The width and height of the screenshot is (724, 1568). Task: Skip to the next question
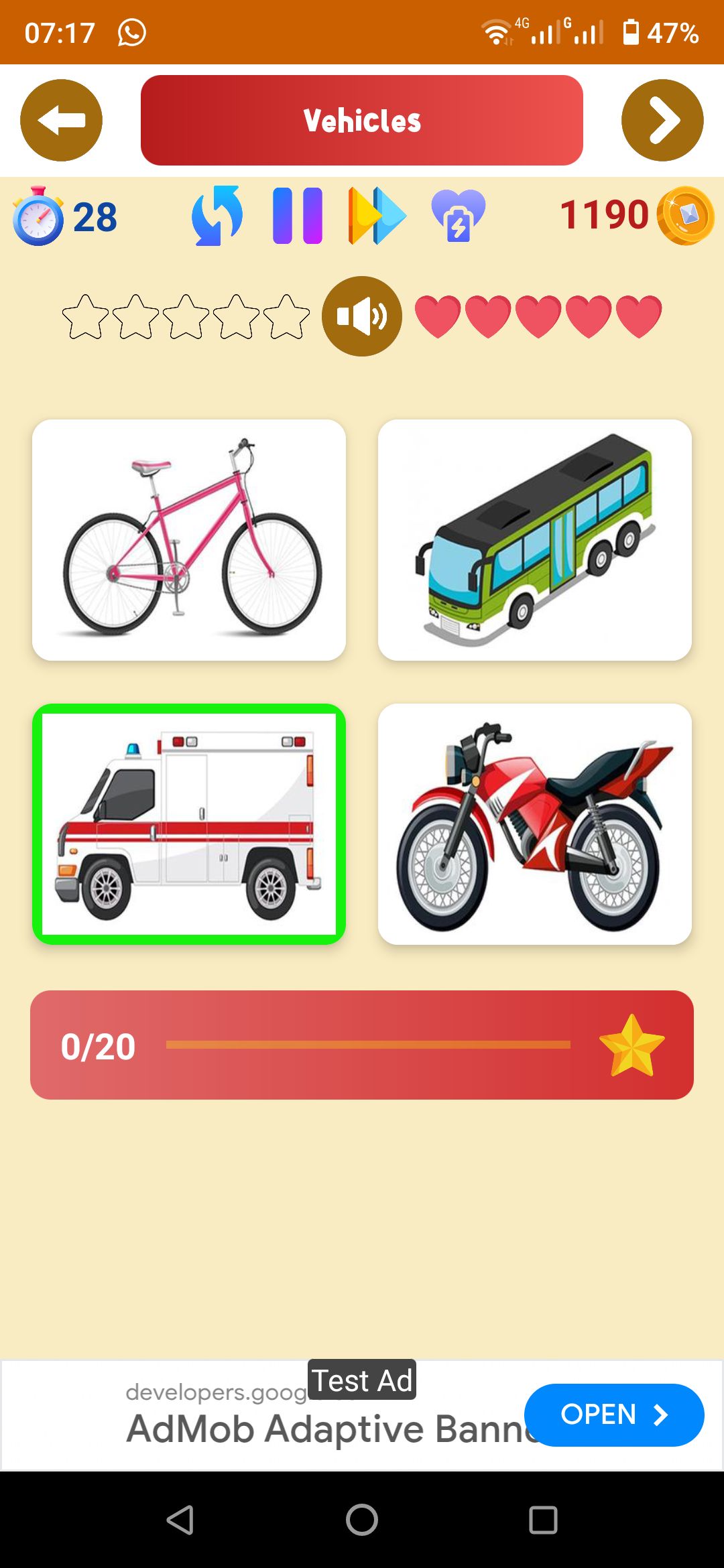(377, 216)
